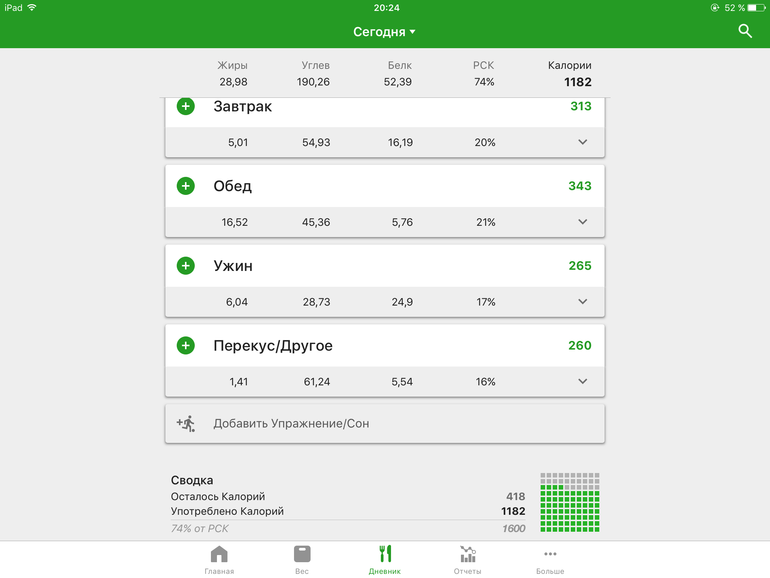This screenshot has width=770, height=578.
Task: Open the Больше tab
Action: [550, 560]
